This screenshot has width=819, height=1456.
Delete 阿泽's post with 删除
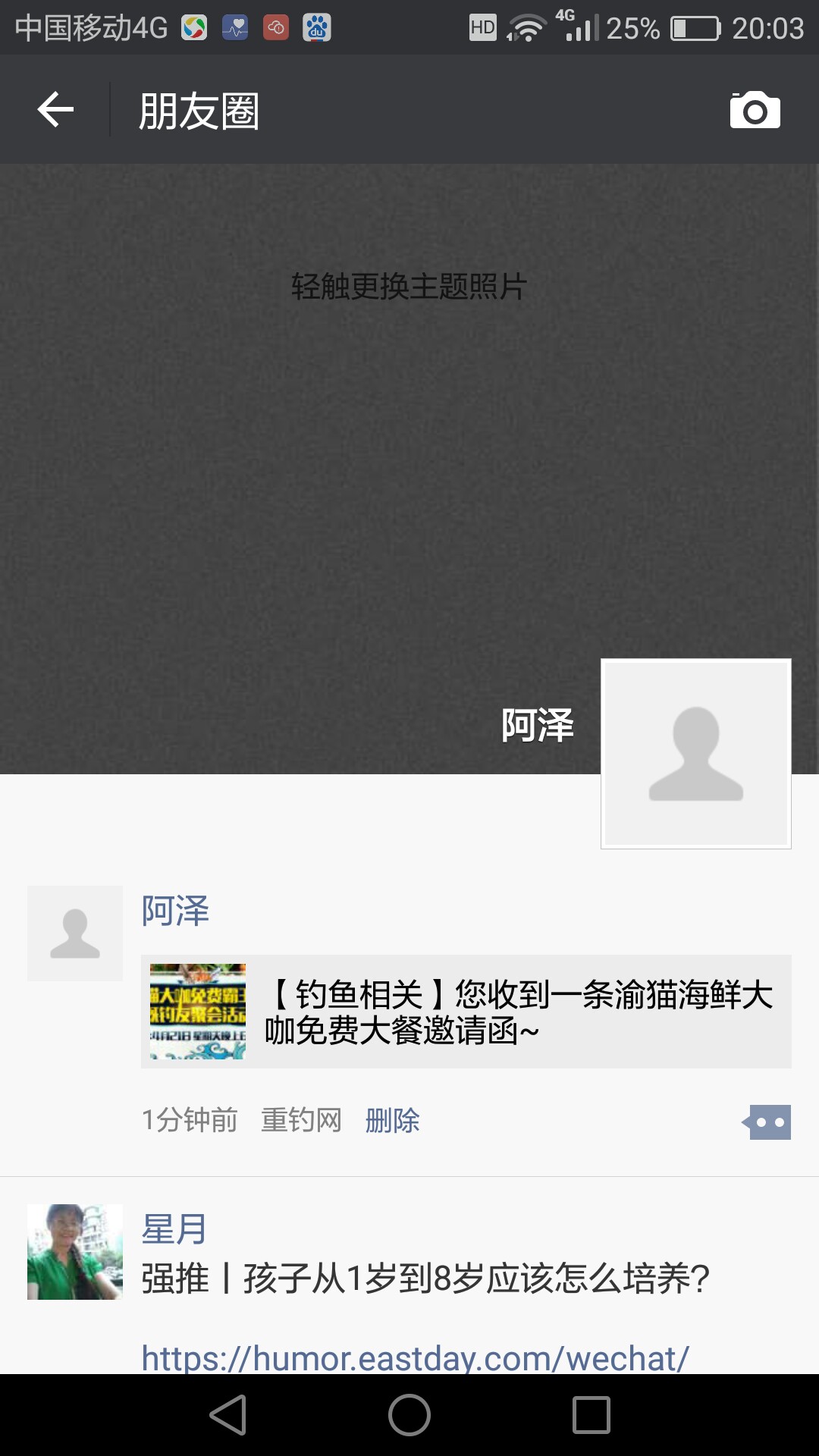[x=392, y=1120]
